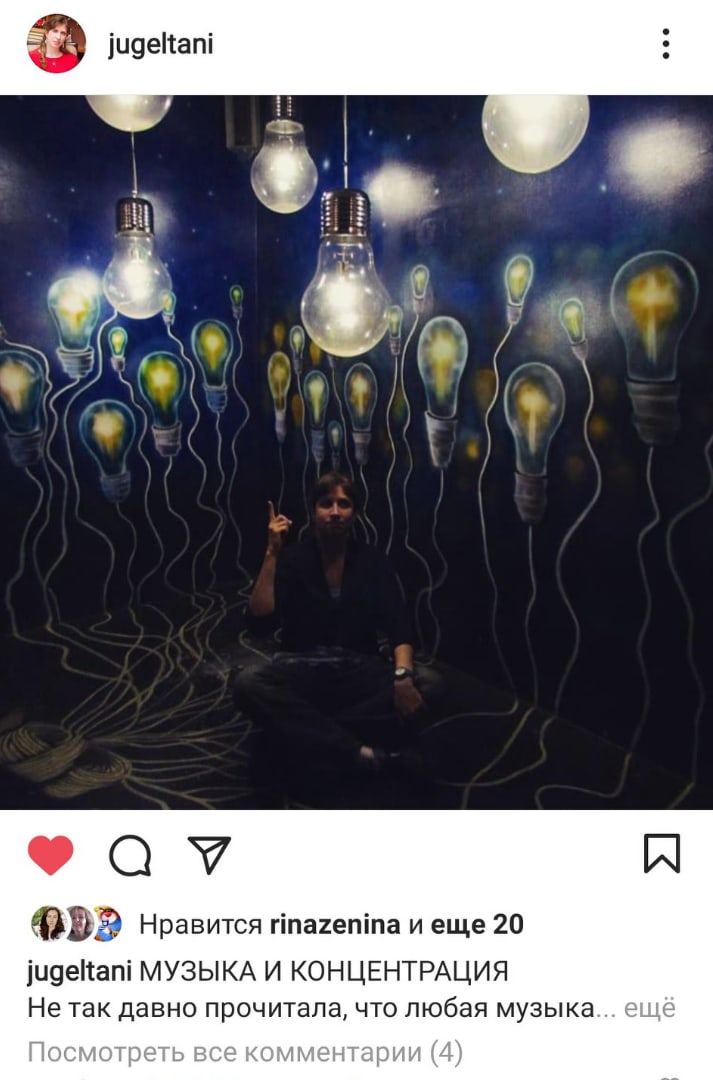This screenshot has width=713, height=1080.
Task: Save the post with the bookmark icon
Action: coord(662,855)
